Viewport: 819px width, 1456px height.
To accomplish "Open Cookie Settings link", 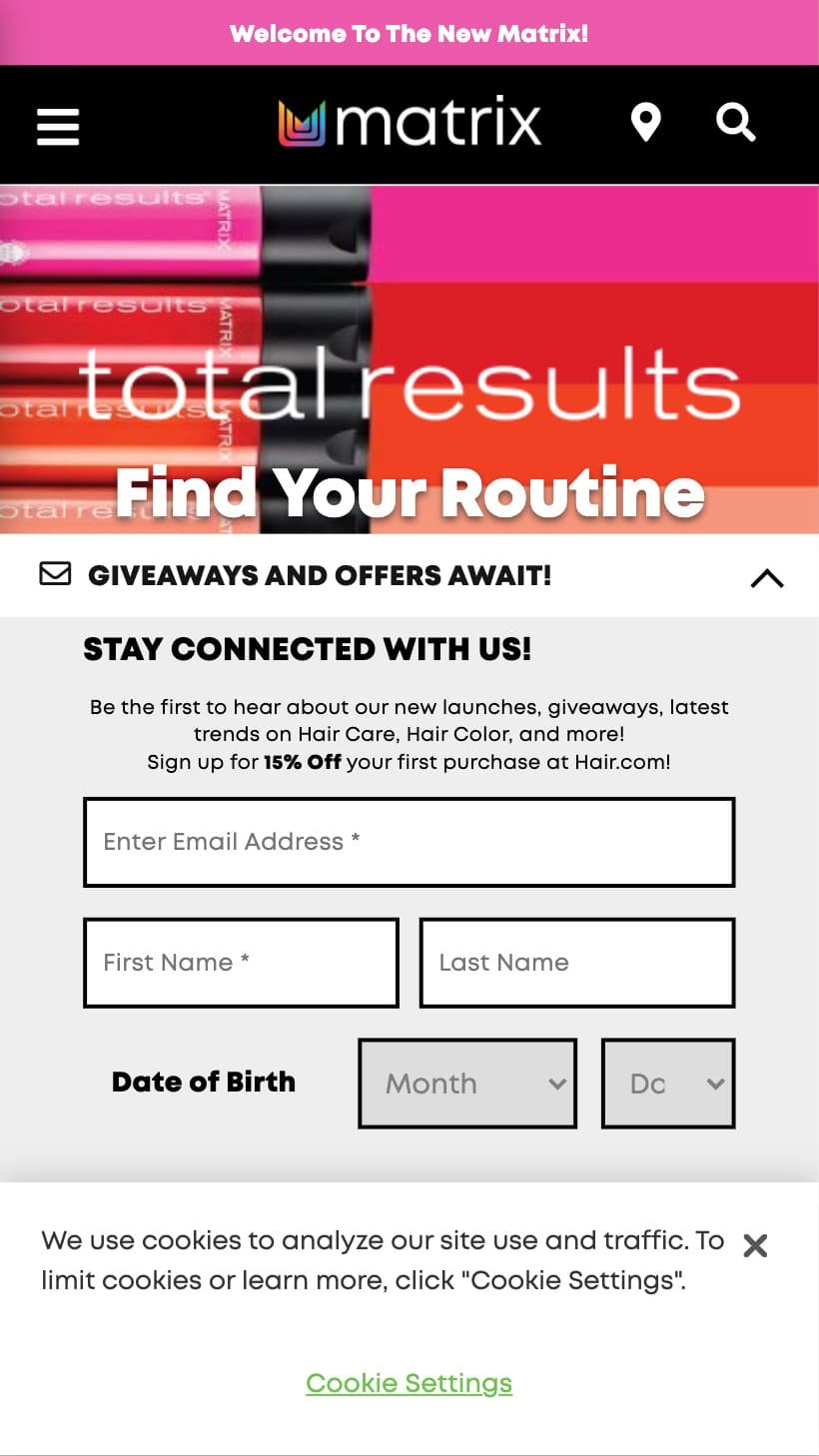I will [409, 1383].
